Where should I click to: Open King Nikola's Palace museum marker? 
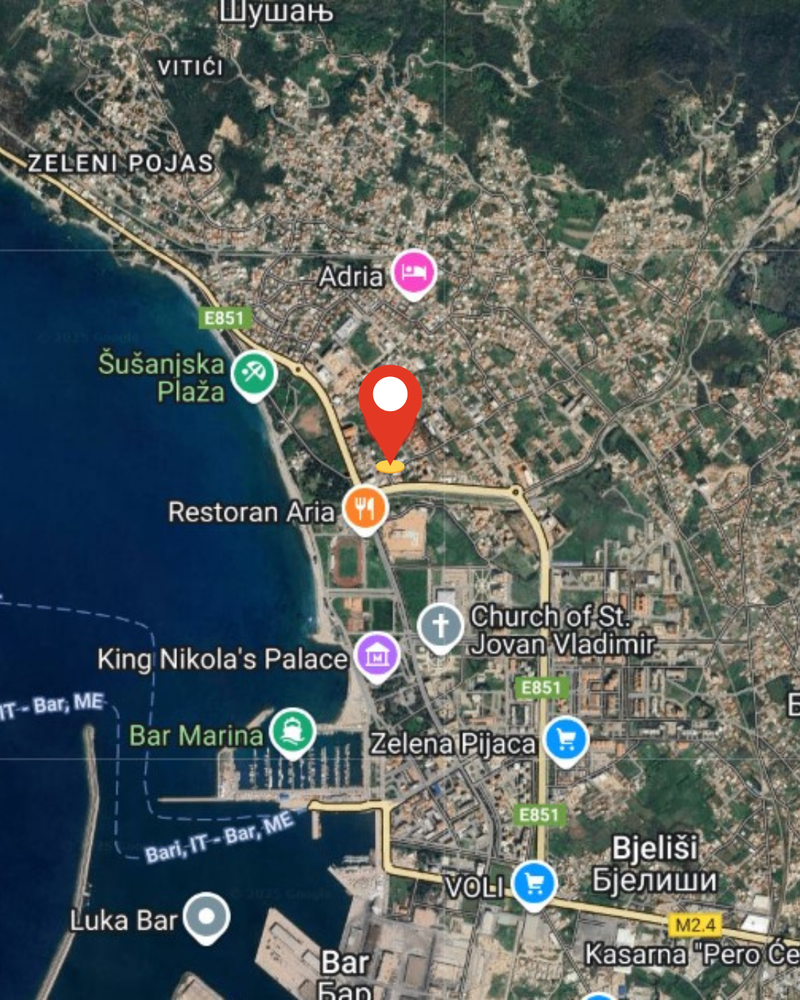click(377, 657)
